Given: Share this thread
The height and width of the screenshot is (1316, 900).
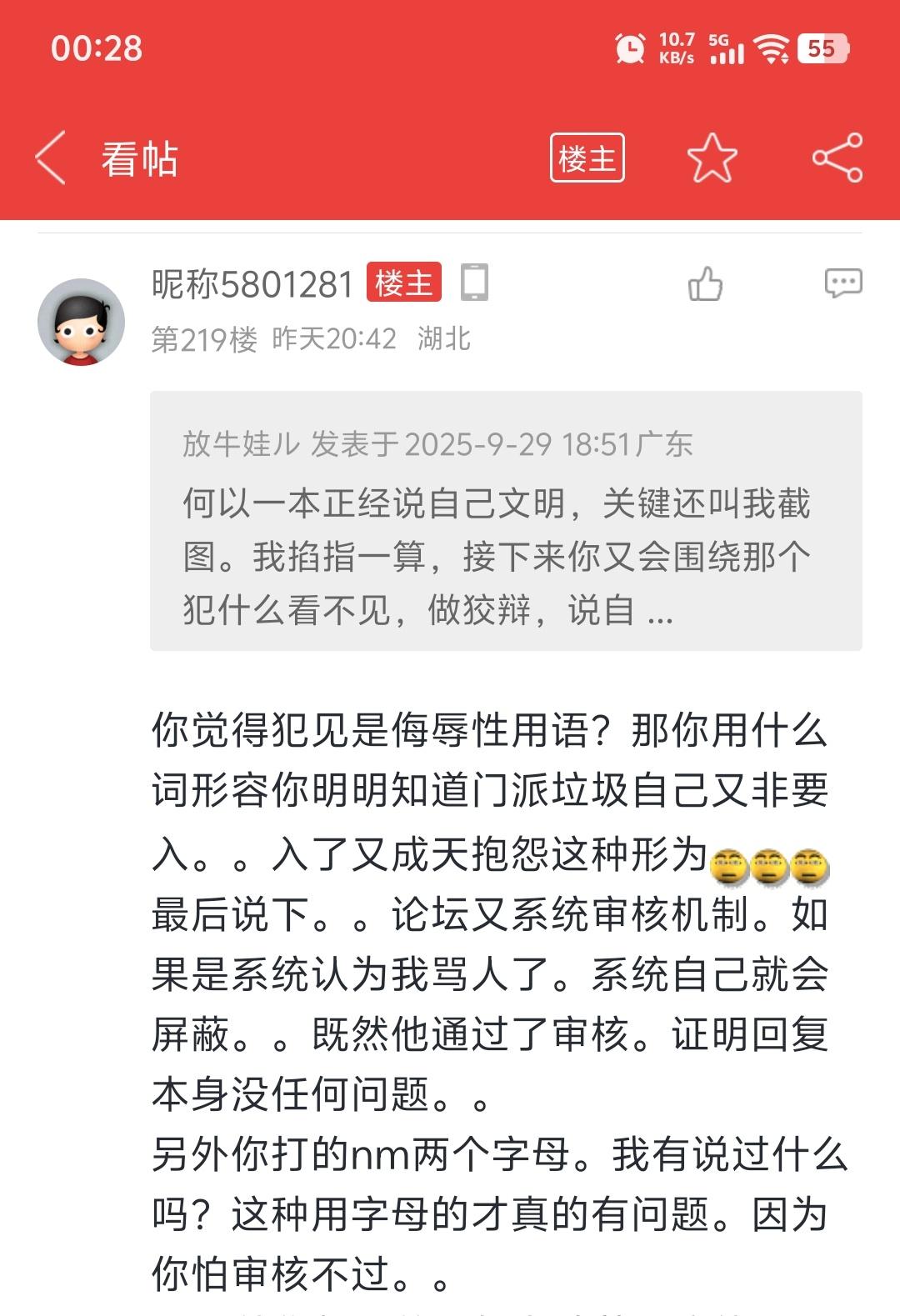Looking at the screenshot, I should pos(837,158).
